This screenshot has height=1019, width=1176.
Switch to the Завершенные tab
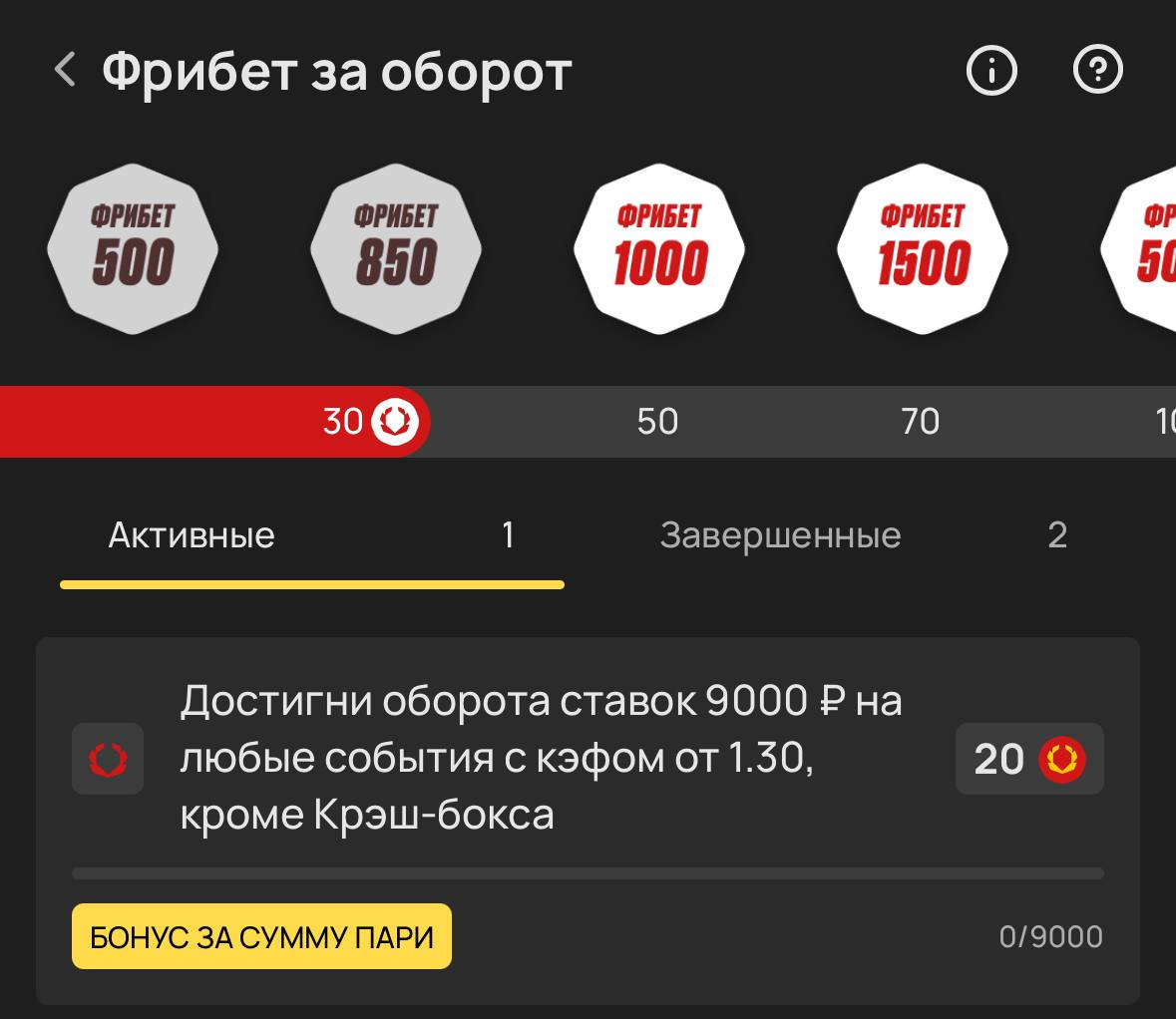pyautogui.click(x=862, y=536)
